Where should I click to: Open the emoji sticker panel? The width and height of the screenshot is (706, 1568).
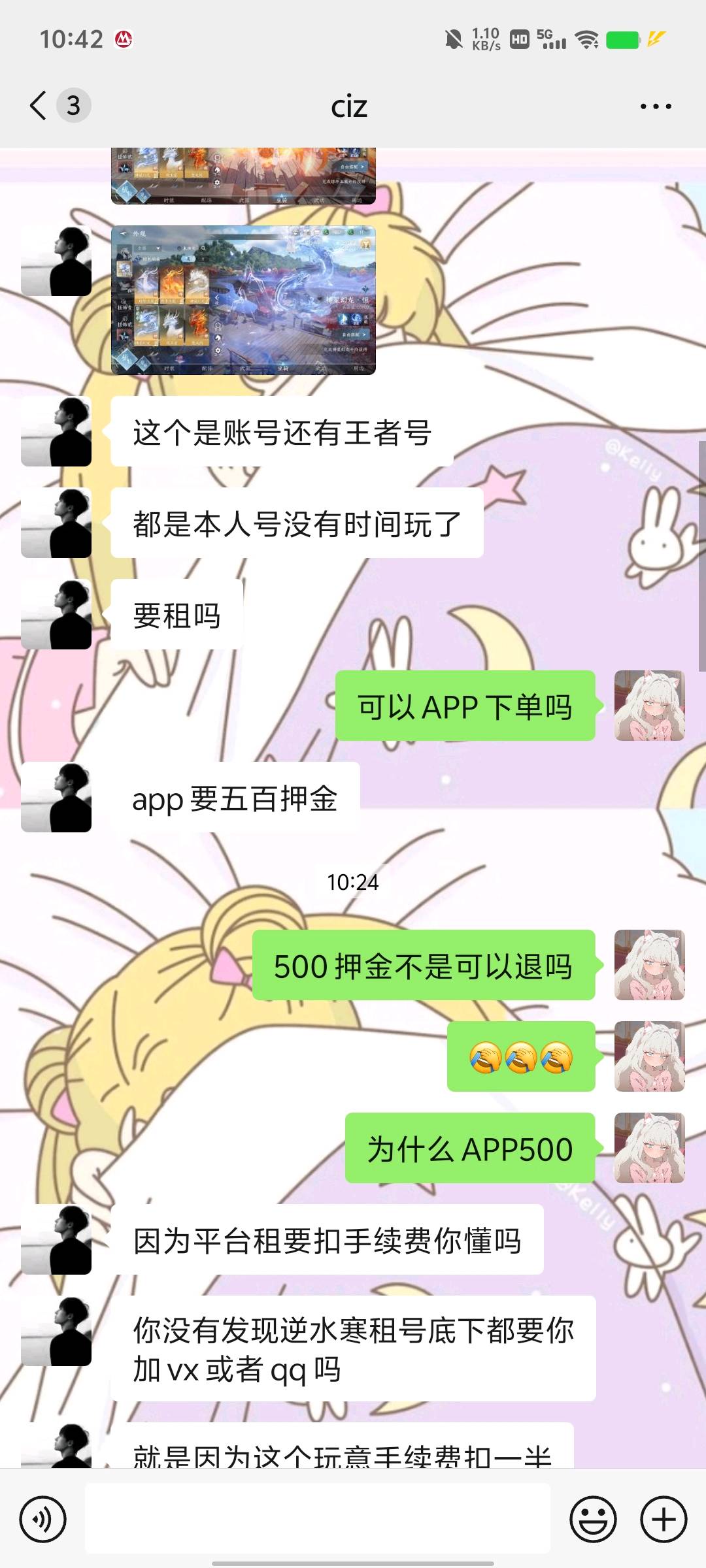(594, 1519)
